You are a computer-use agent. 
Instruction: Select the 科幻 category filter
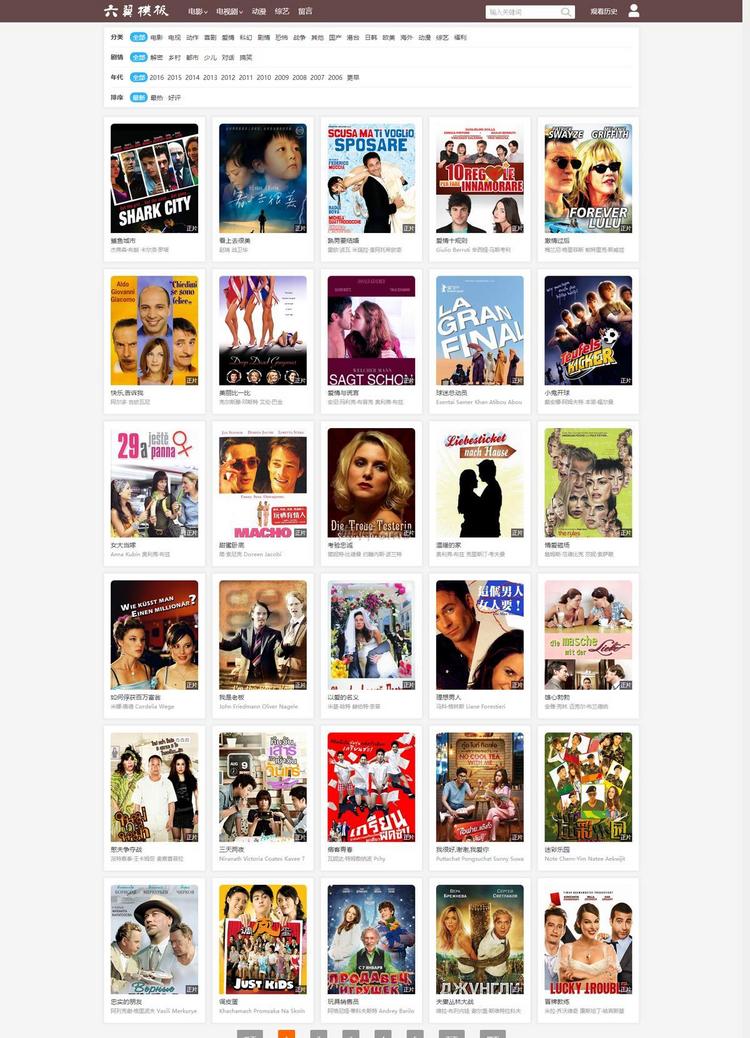pyautogui.click(x=246, y=37)
